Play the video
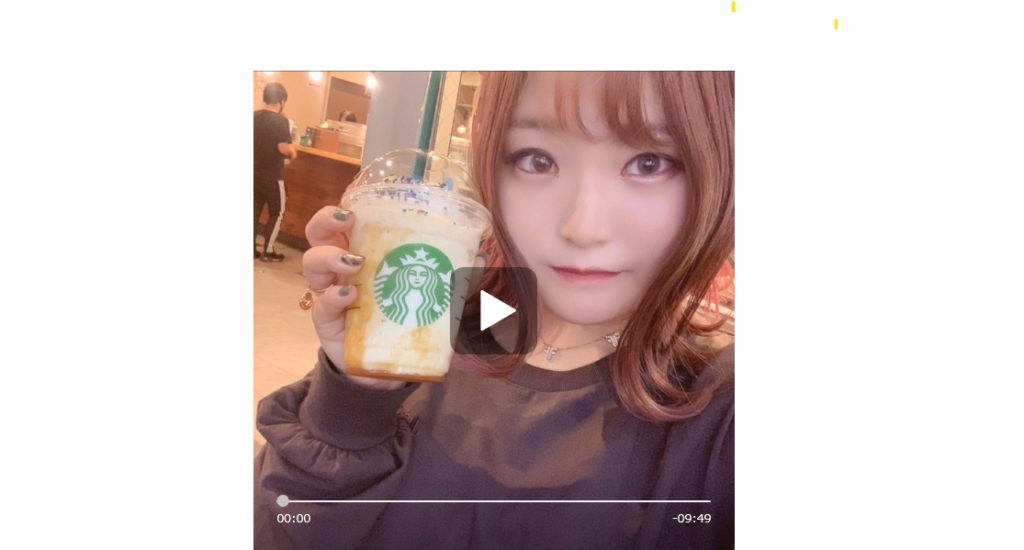Image resolution: width=1024 pixels, height=550 pixels. [494, 311]
